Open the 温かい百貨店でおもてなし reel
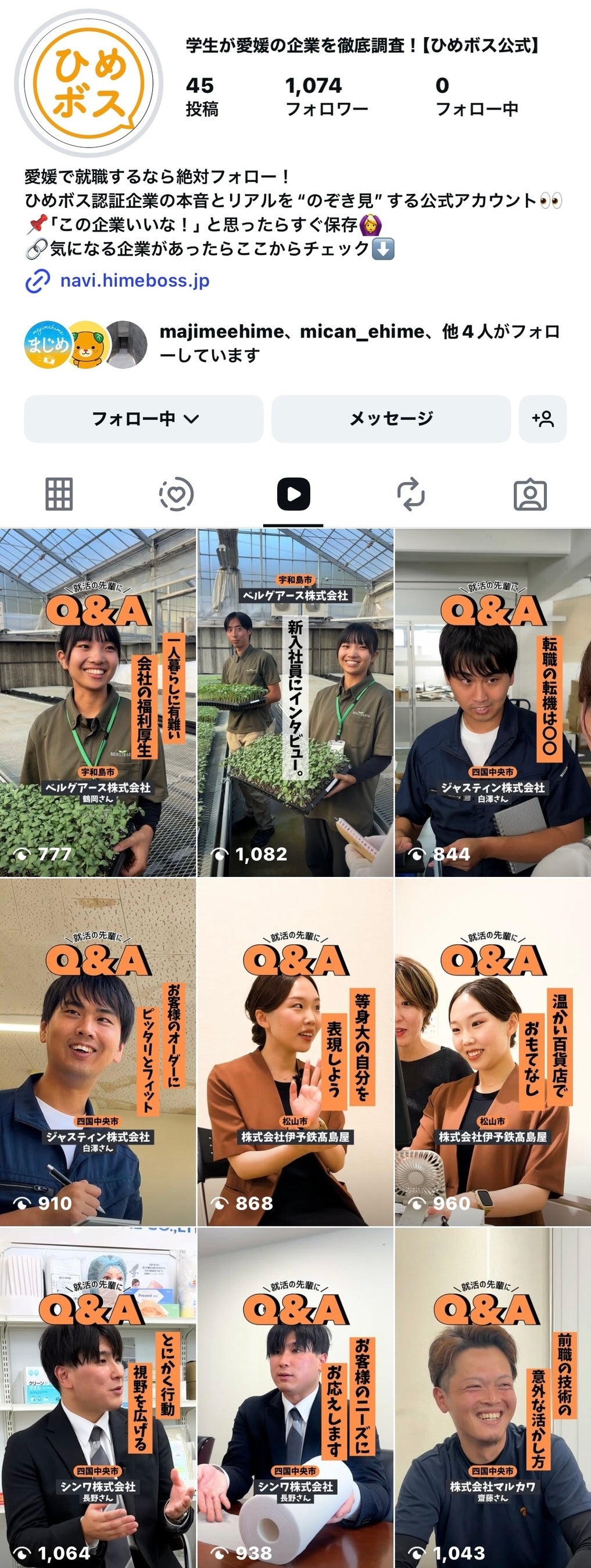 493,1052
